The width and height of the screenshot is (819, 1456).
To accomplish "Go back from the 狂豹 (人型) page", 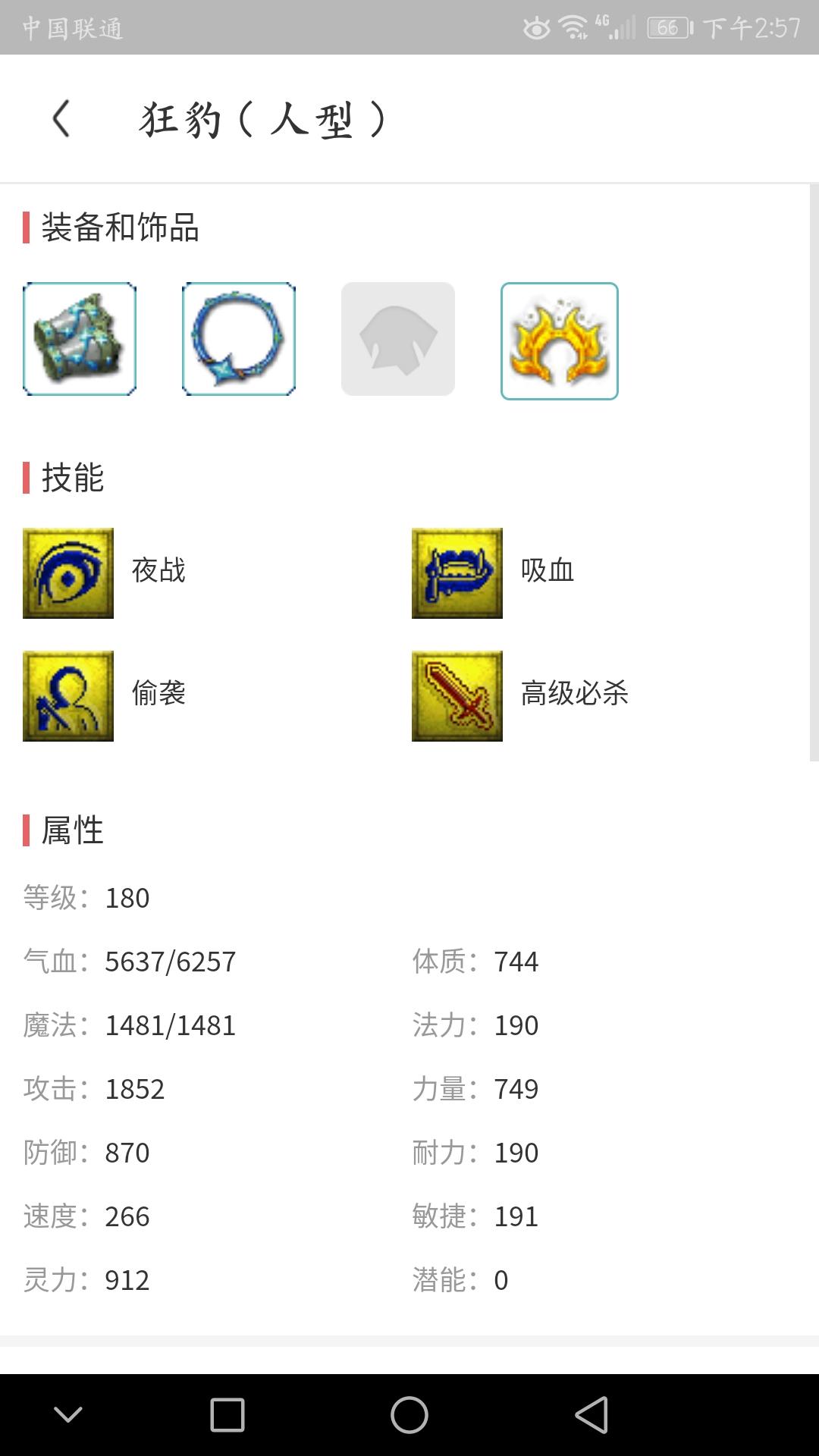I will click(x=61, y=119).
